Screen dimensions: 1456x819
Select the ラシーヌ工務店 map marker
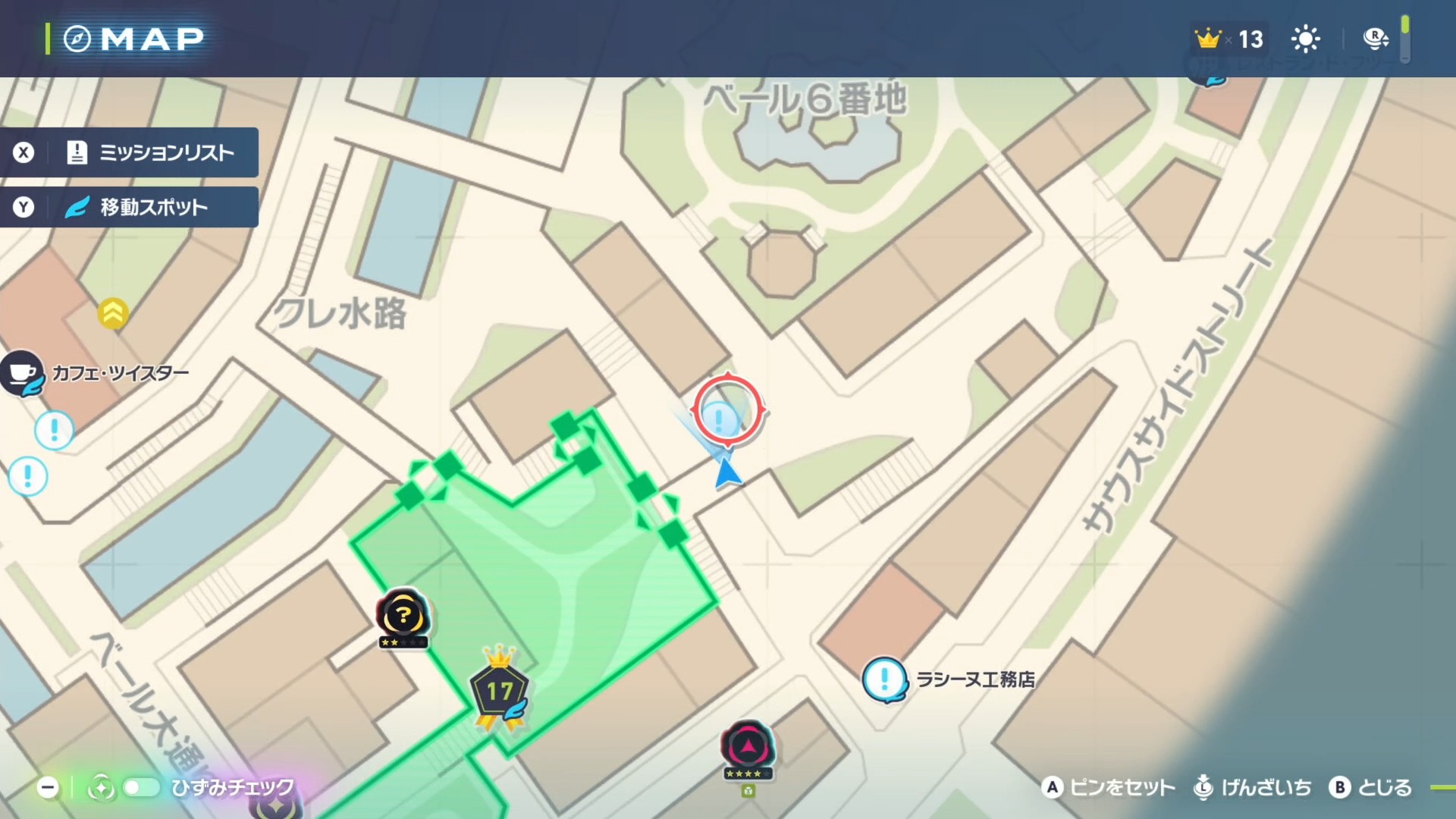(x=884, y=679)
